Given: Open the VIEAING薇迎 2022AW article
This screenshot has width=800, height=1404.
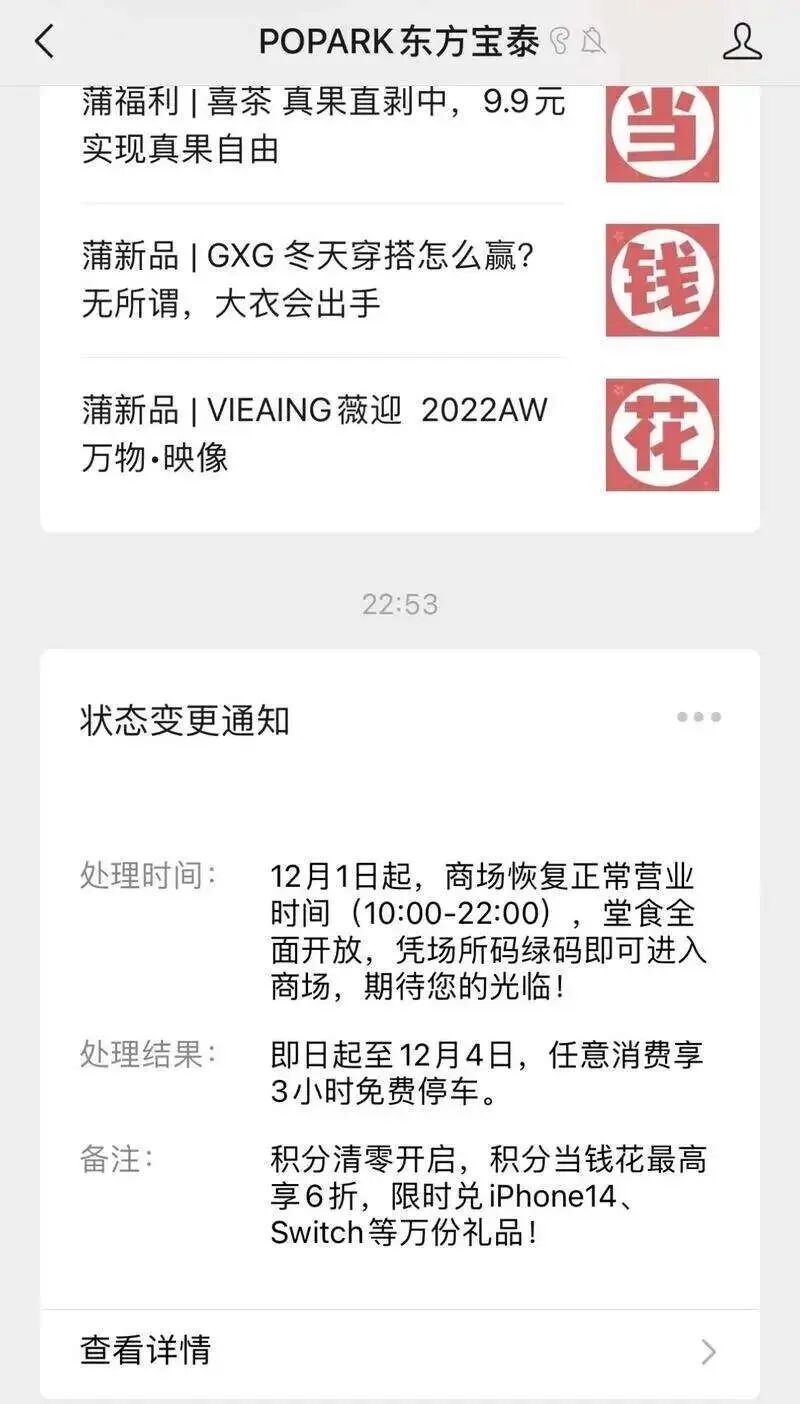Looking at the screenshot, I should 315,434.
